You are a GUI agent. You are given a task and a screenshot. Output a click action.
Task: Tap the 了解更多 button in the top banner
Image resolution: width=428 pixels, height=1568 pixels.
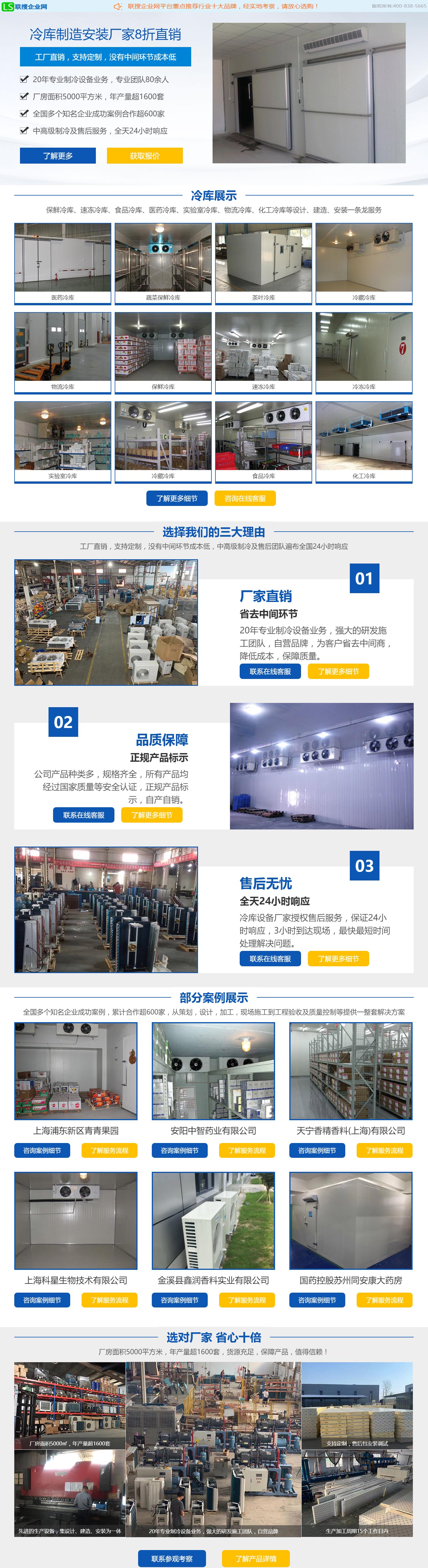click(x=57, y=156)
